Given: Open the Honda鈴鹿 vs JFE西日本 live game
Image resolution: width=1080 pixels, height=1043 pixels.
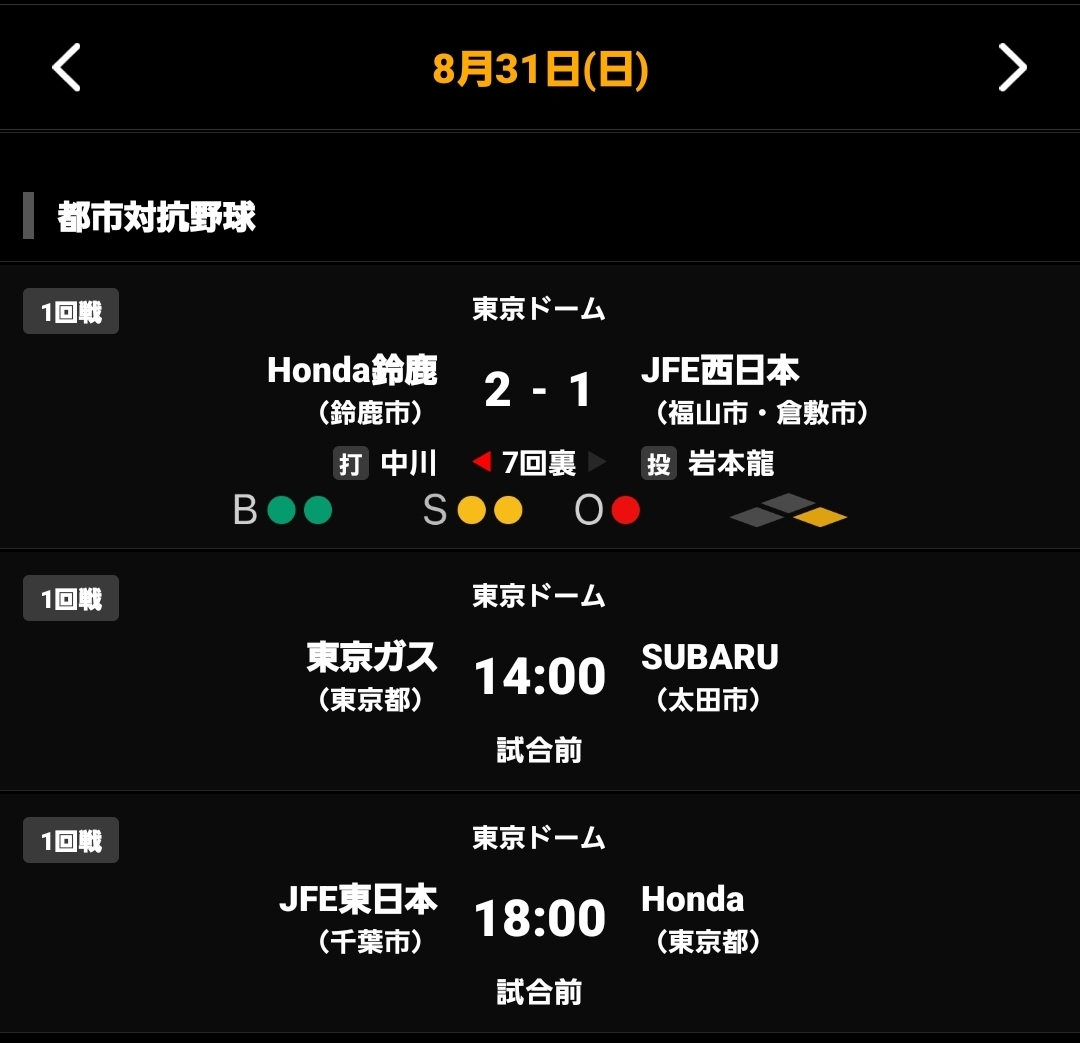Looking at the screenshot, I should pyautogui.click(x=539, y=390).
